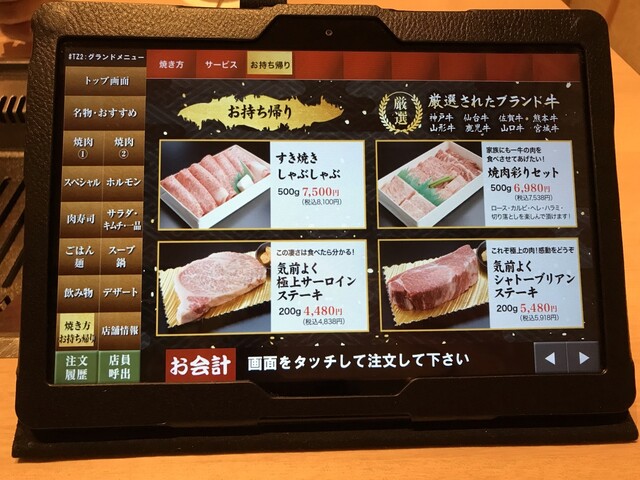Advance to the next page with right arrow
Image resolution: width=640 pixels, height=480 pixels.
click(583, 358)
